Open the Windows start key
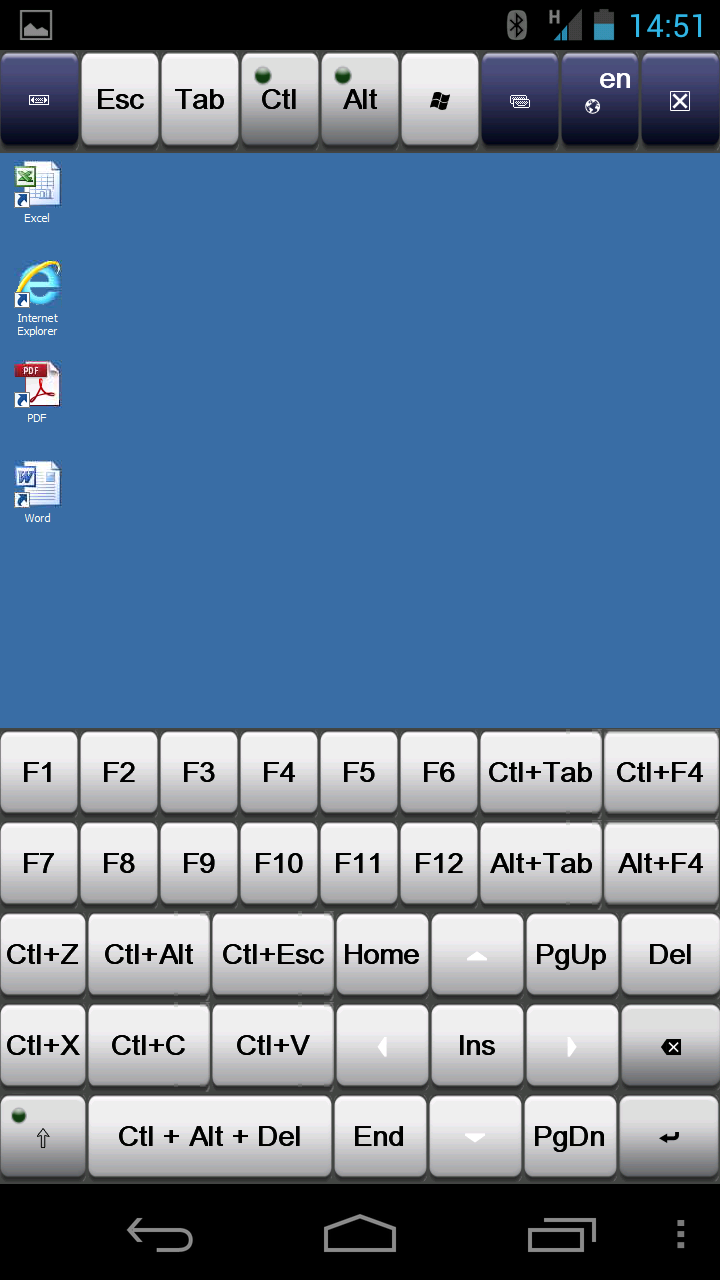Screen dimensions: 720x1280 point(440,99)
